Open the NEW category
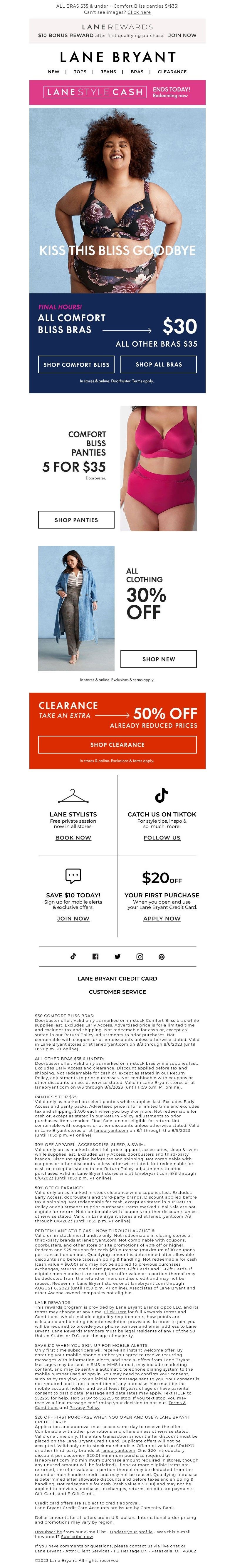The image size is (235, 1568). coord(53,71)
